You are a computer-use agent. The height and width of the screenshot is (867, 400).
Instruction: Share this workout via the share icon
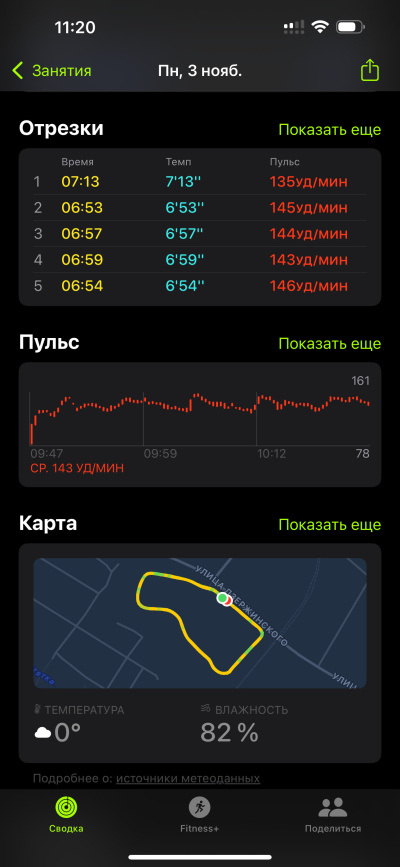coord(370,70)
